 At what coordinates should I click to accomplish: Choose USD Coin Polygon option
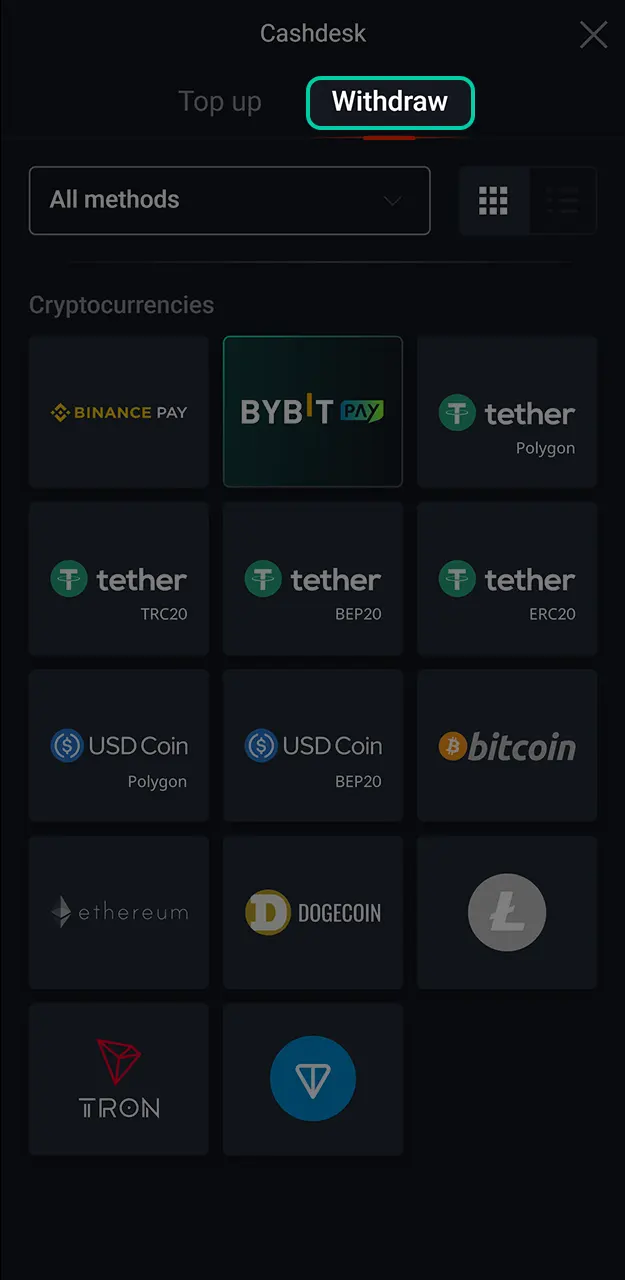[119, 746]
